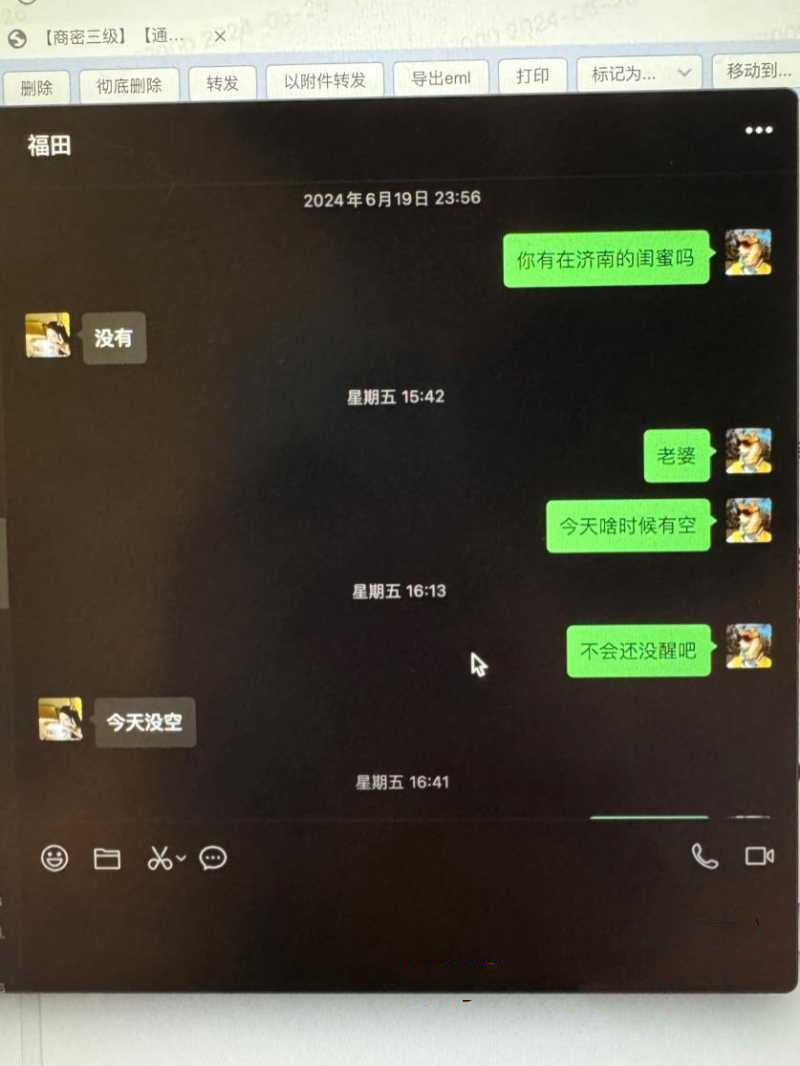Forward using the 转发 button
800x1066 pixels.
pos(221,84)
